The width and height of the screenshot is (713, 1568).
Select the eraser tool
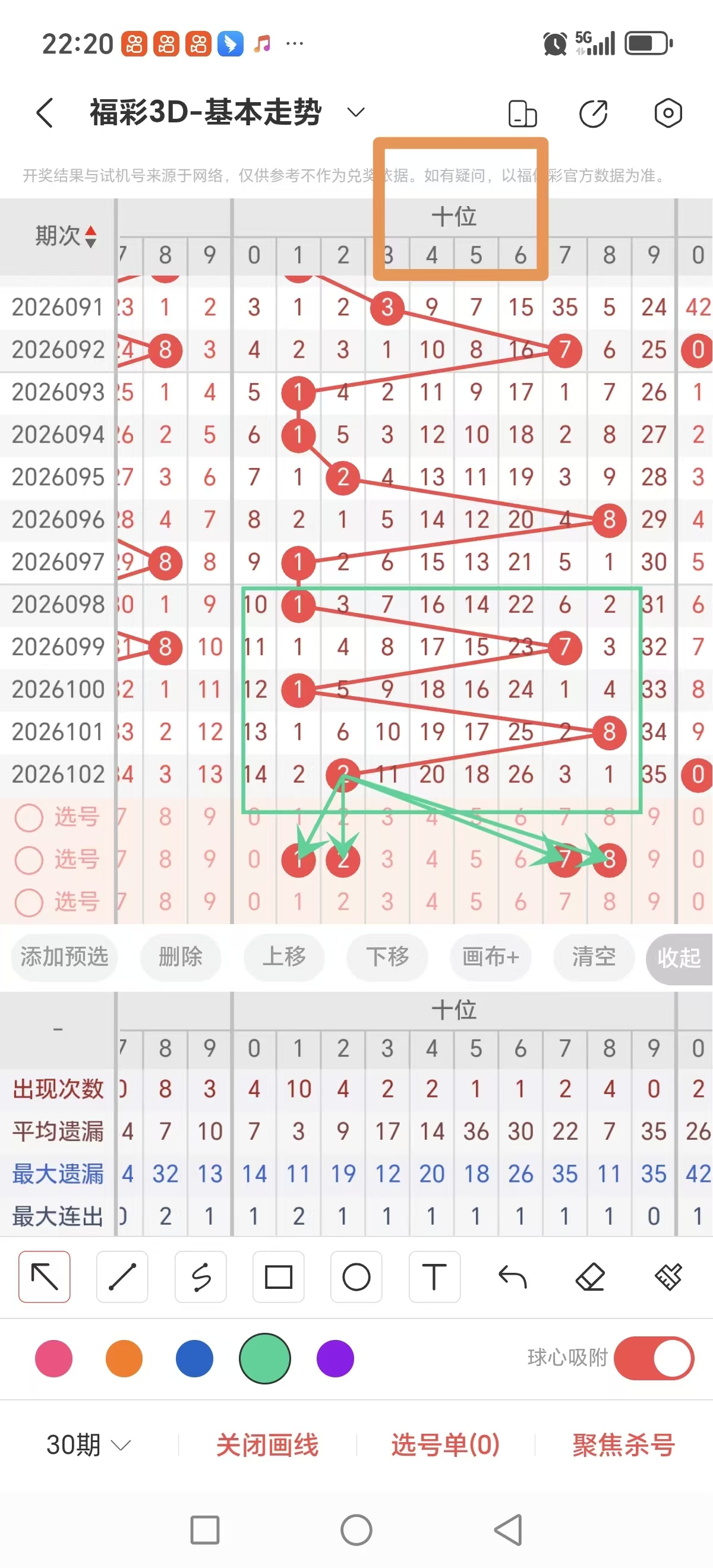click(590, 1277)
